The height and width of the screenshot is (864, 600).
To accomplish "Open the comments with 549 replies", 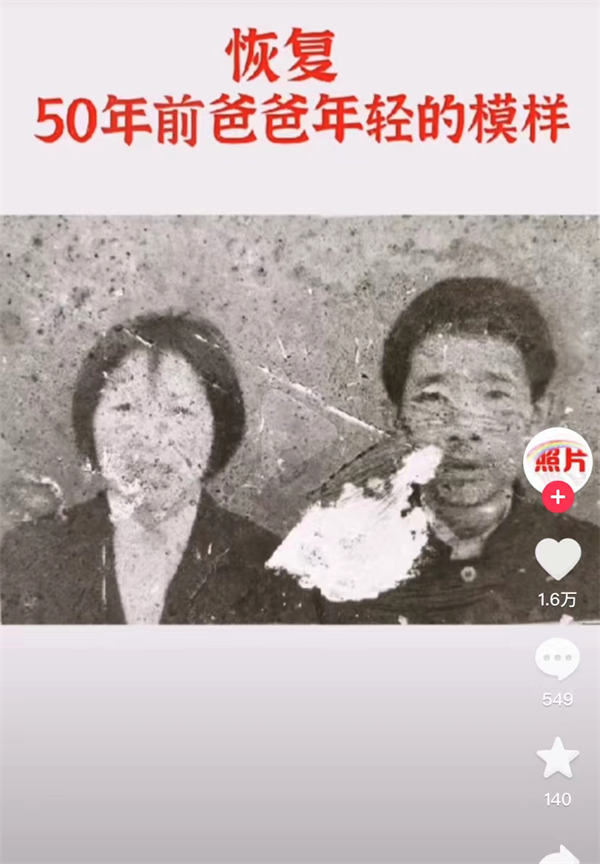I will [557, 660].
